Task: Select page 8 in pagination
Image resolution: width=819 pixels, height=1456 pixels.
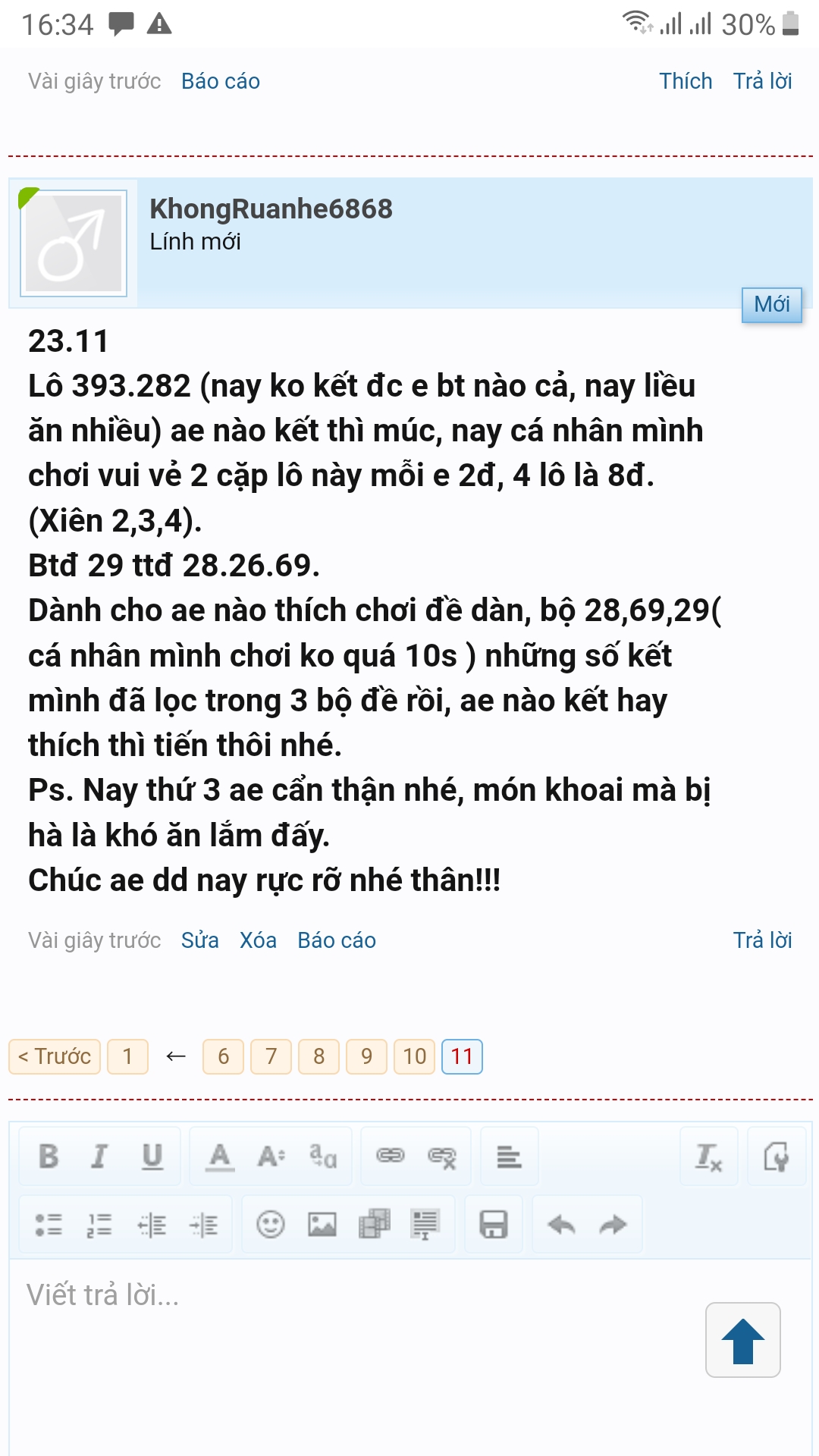Action: (x=318, y=1056)
